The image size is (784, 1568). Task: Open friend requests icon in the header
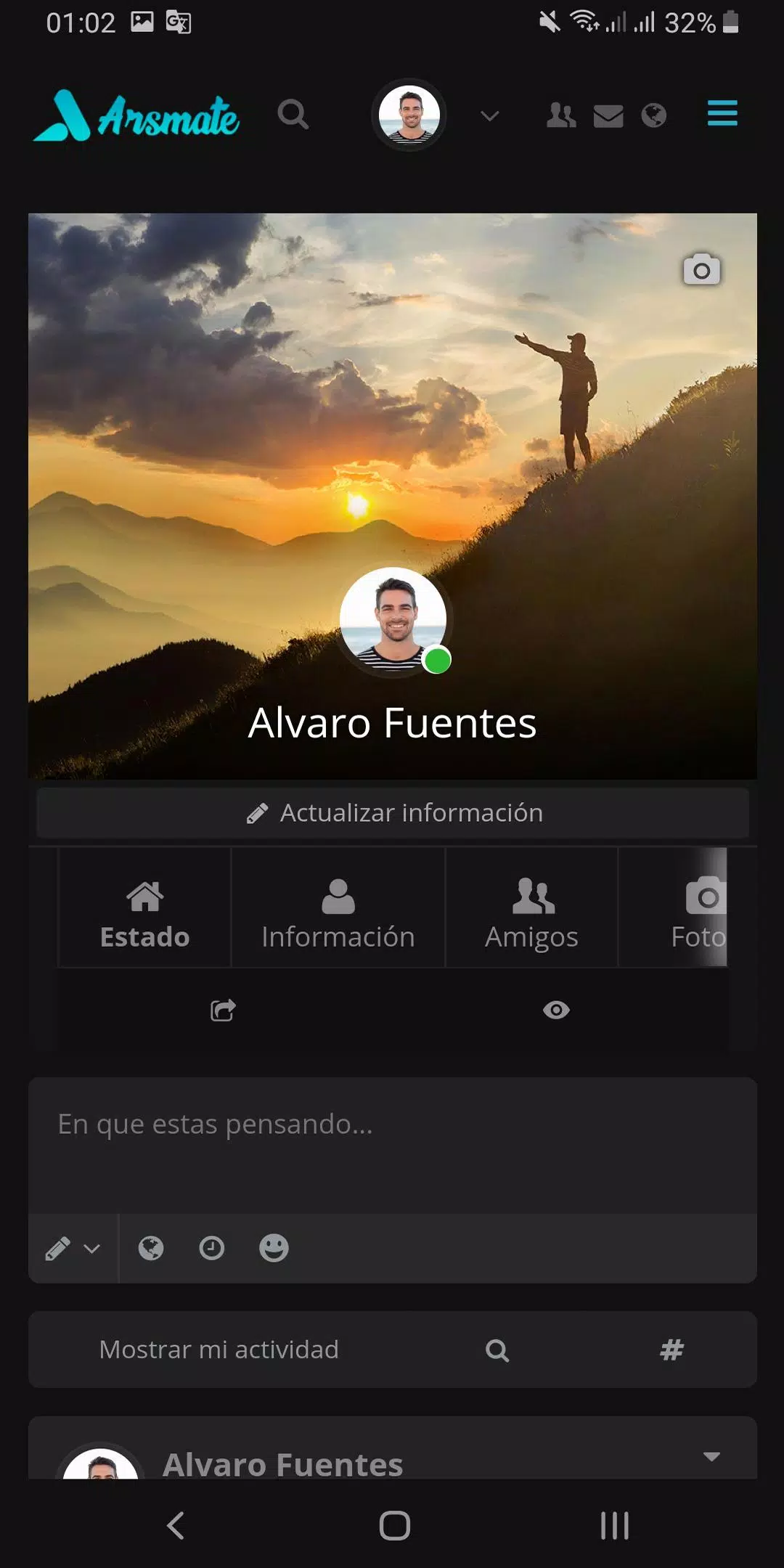coord(561,115)
